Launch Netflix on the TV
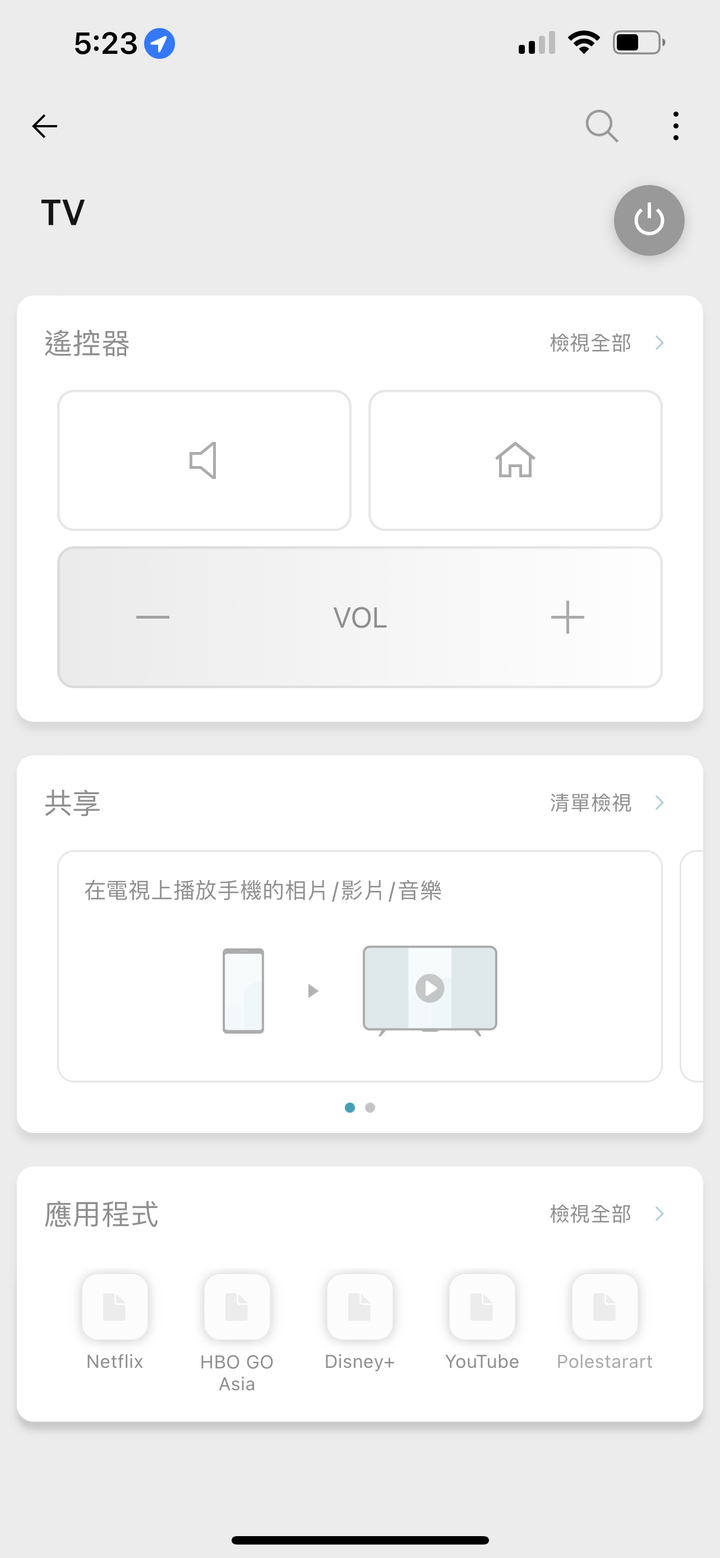 [x=115, y=1307]
